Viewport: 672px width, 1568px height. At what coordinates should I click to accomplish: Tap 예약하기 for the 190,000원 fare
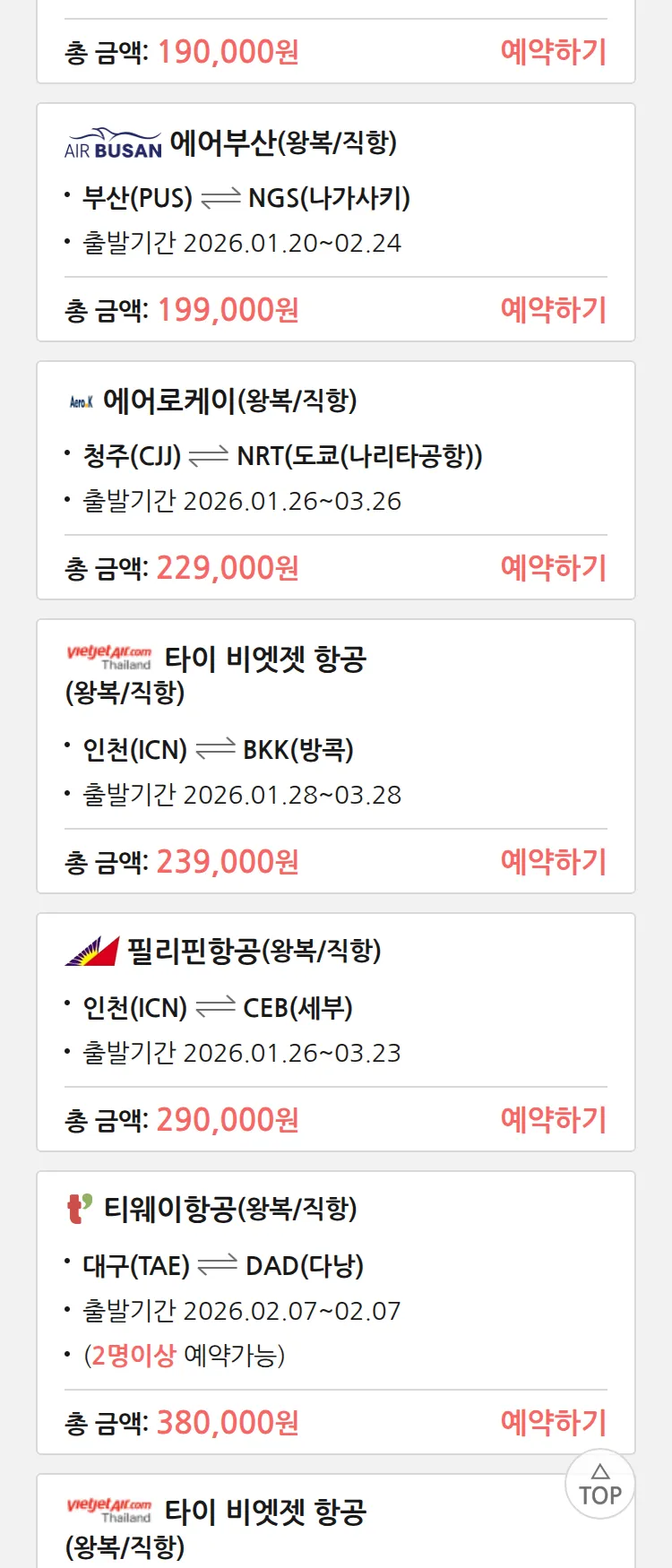pos(553,52)
